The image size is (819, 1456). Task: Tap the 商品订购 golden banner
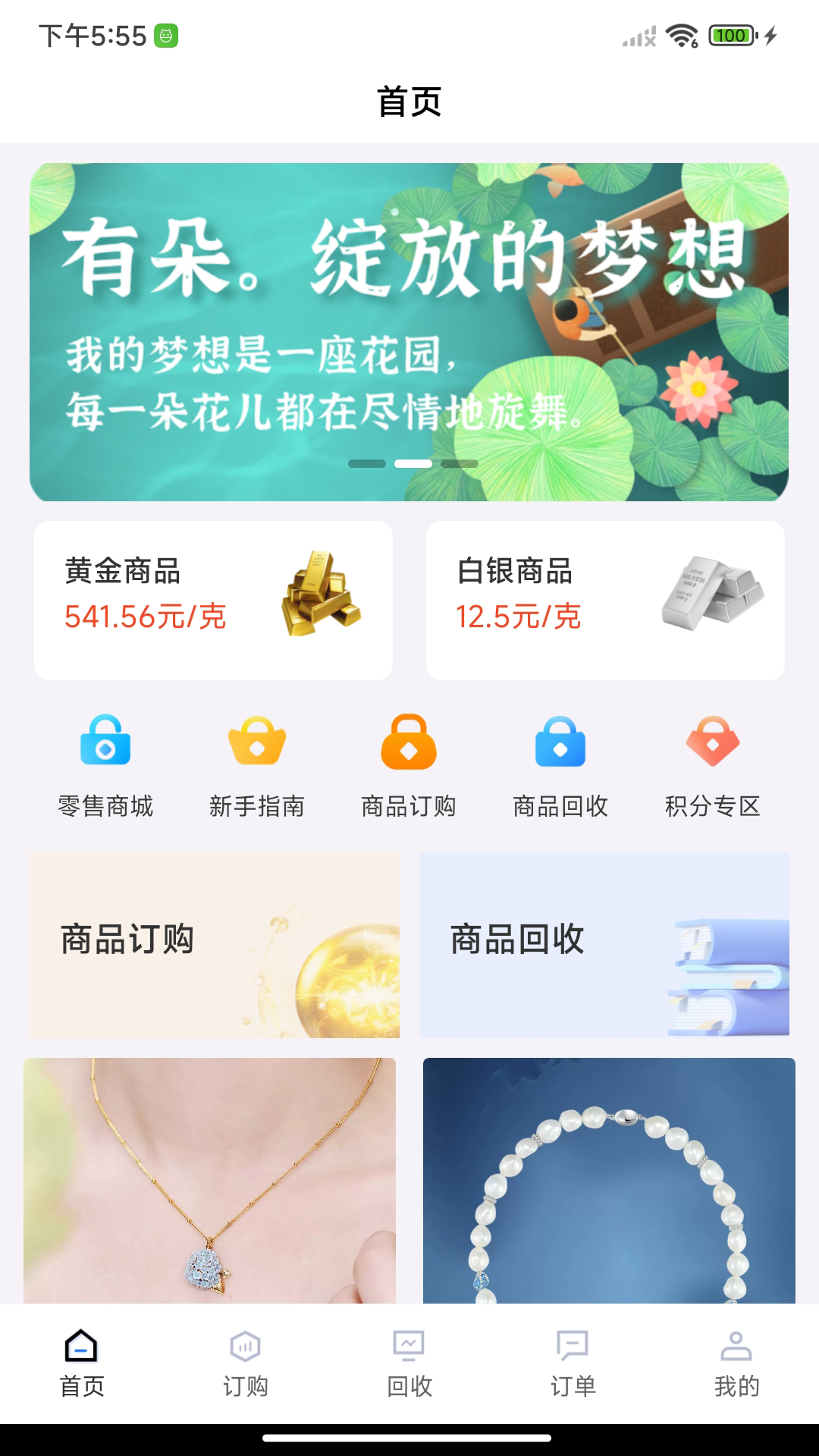click(x=215, y=943)
